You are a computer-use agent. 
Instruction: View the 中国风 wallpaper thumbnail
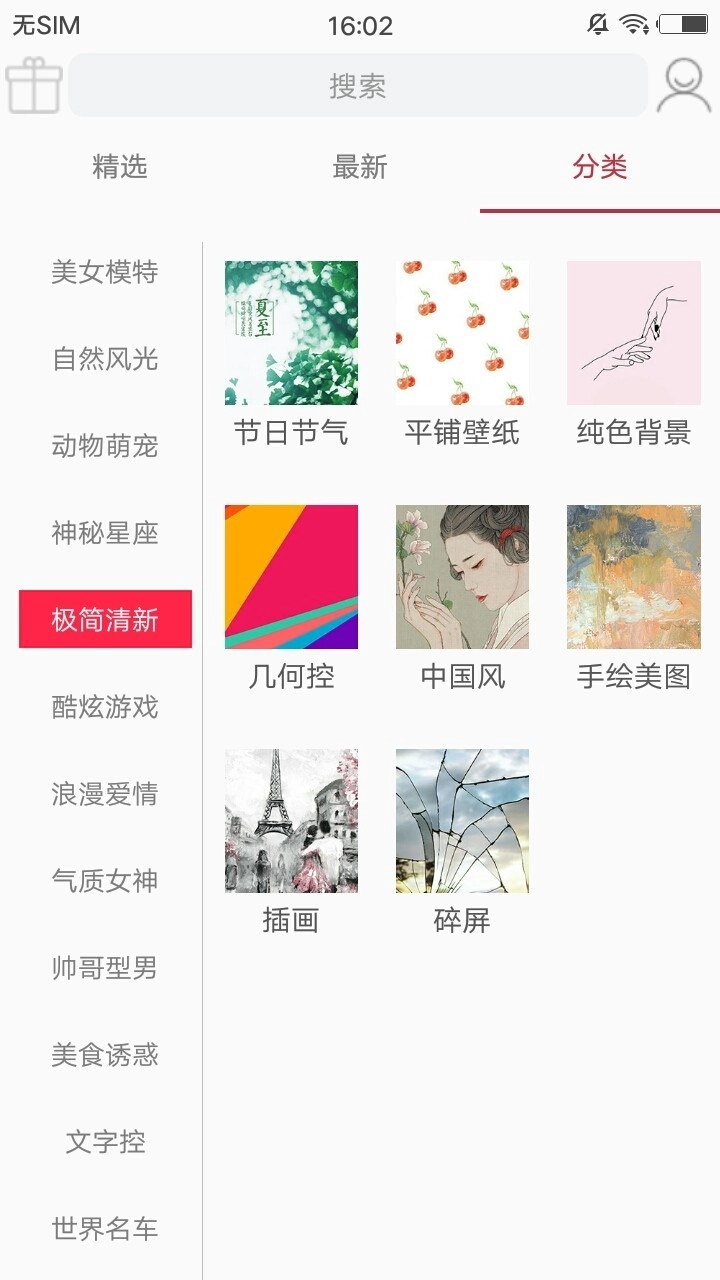pos(460,577)
